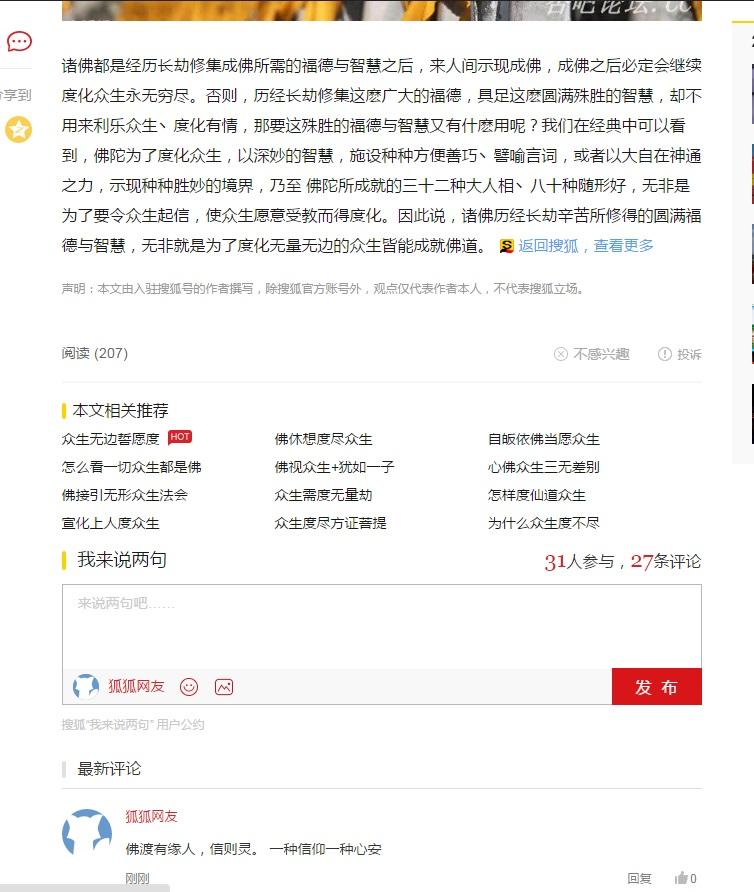754x892 pixels.
Task: Click 27条评论 to view all comments
Action: point(665,561)
